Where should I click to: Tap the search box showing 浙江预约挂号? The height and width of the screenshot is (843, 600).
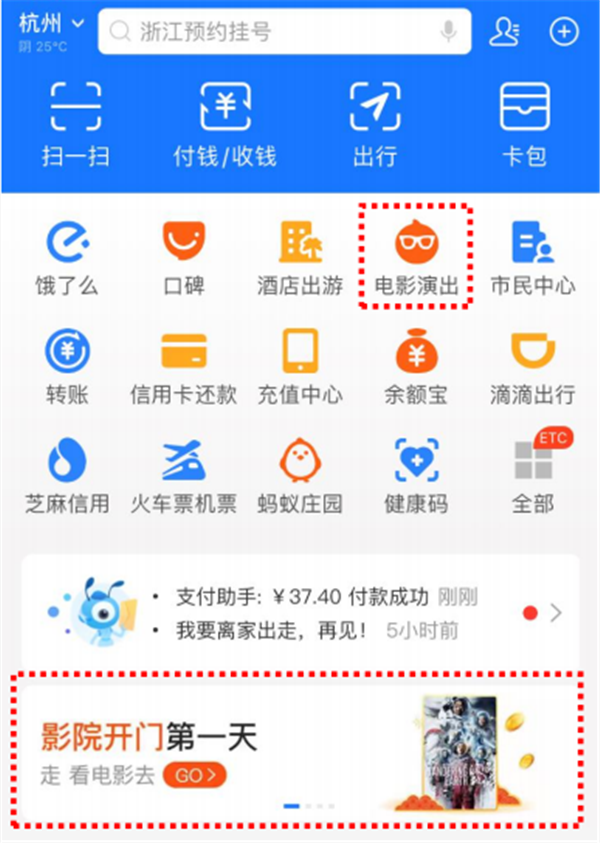point(270,32)
